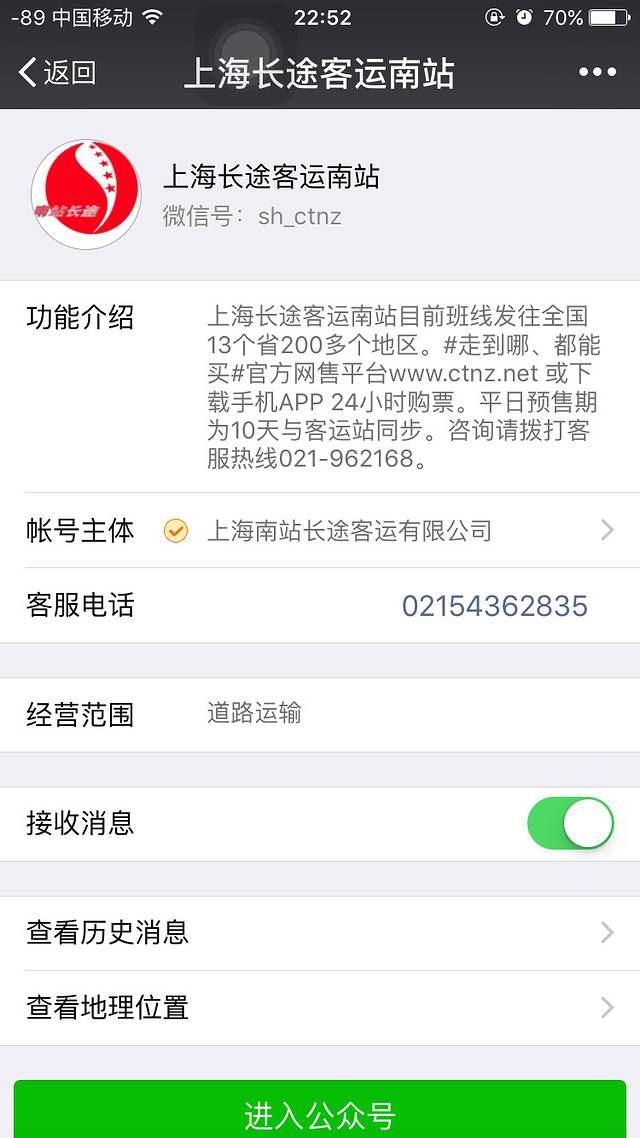
Task: Call customer service number 02154362835
Action: [494, 606]
